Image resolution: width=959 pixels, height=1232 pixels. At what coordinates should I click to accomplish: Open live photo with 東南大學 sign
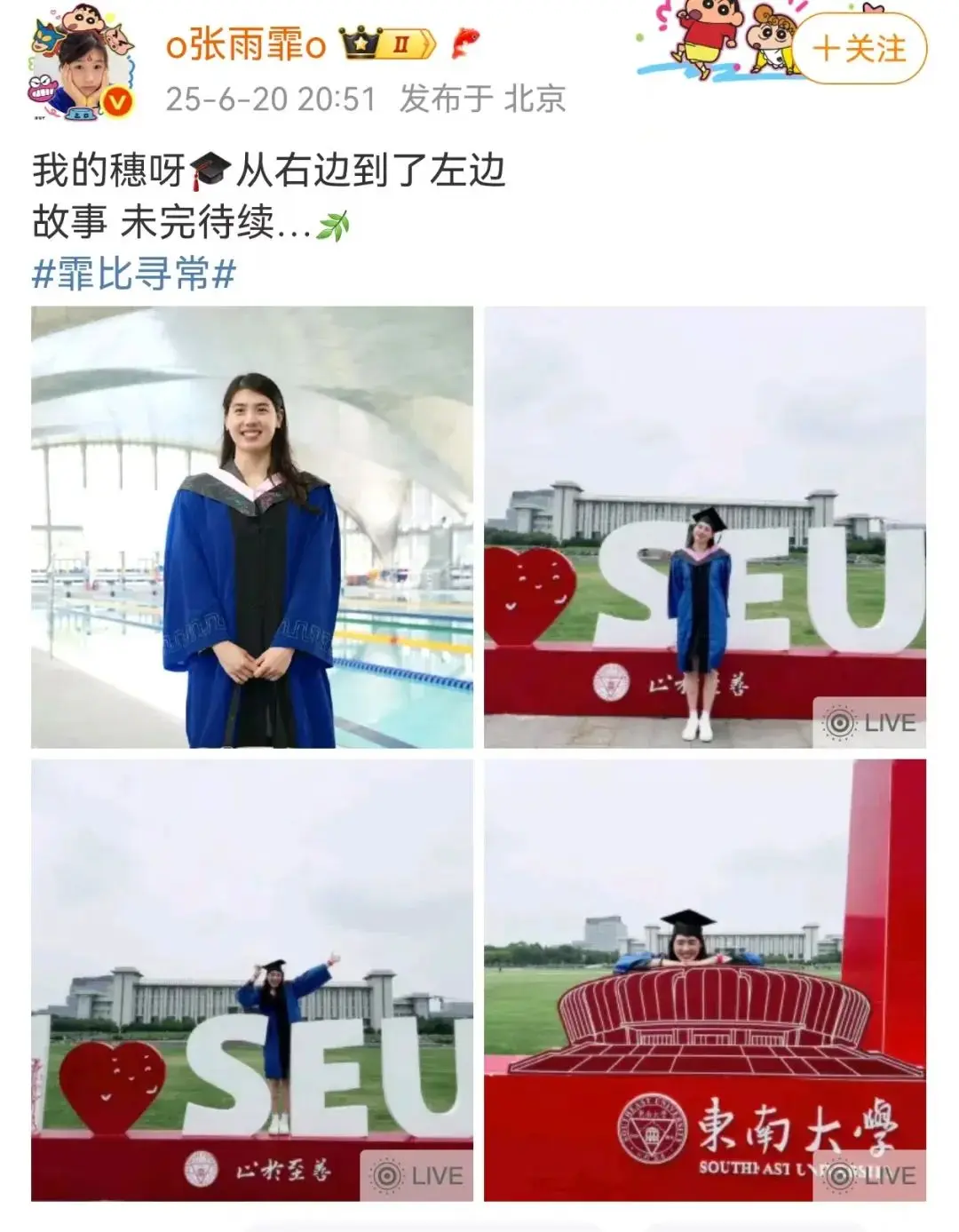click(x=704, y=980)
